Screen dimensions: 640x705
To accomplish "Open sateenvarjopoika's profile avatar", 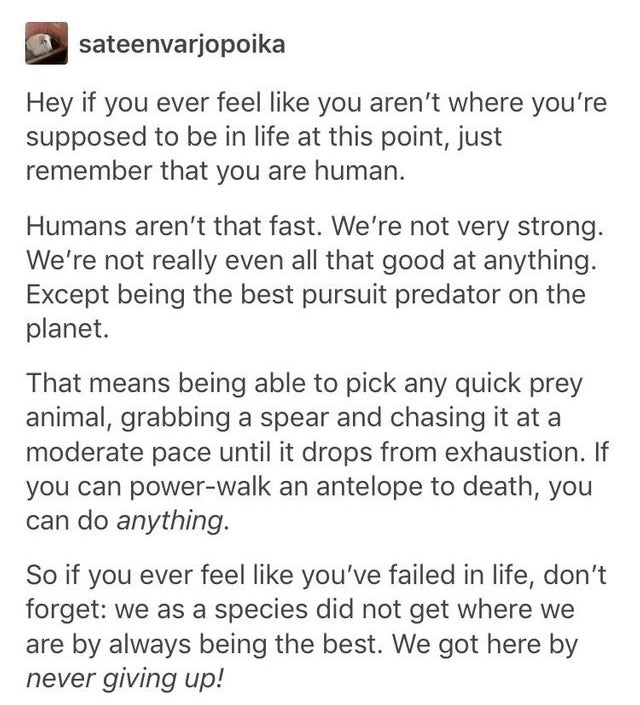I will point(48,44).
